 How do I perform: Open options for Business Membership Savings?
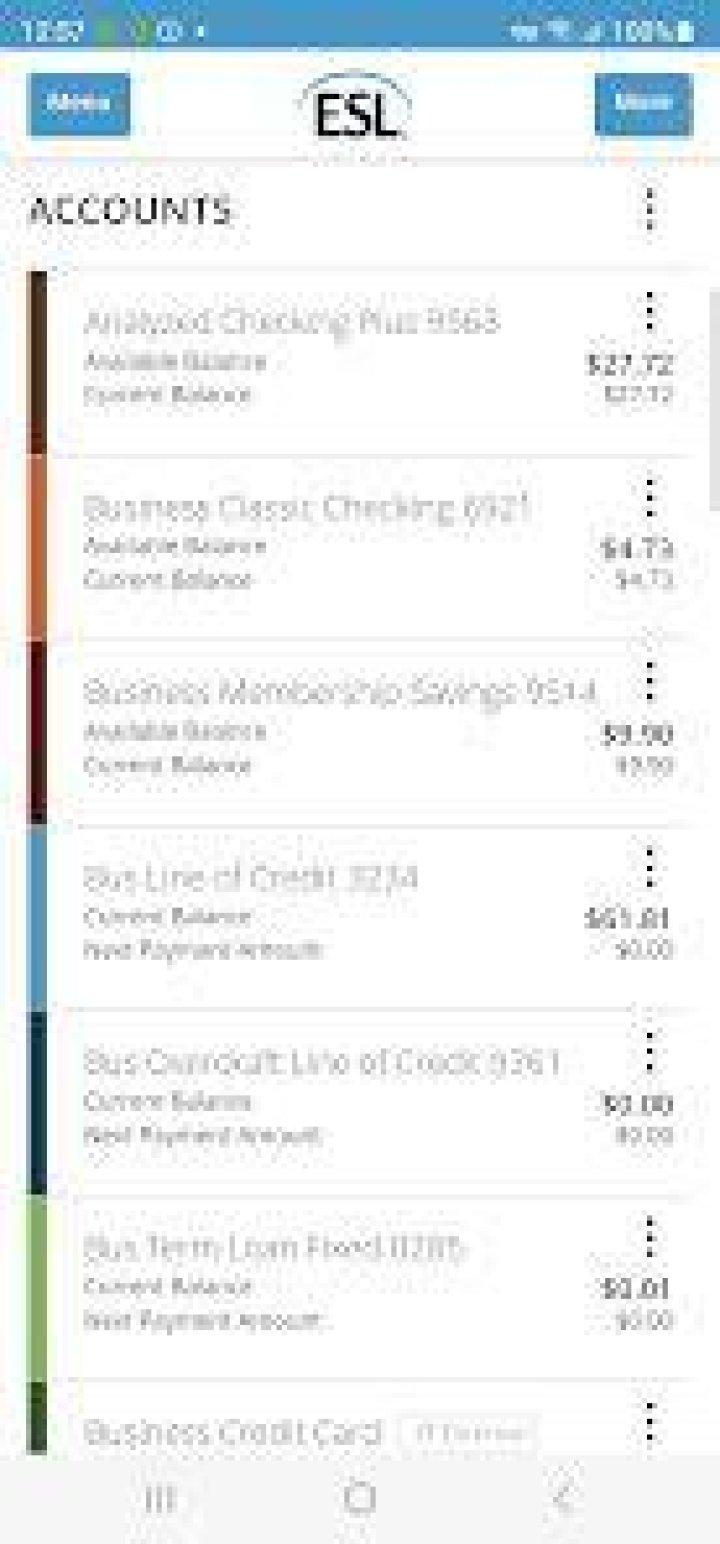[650, 683]
